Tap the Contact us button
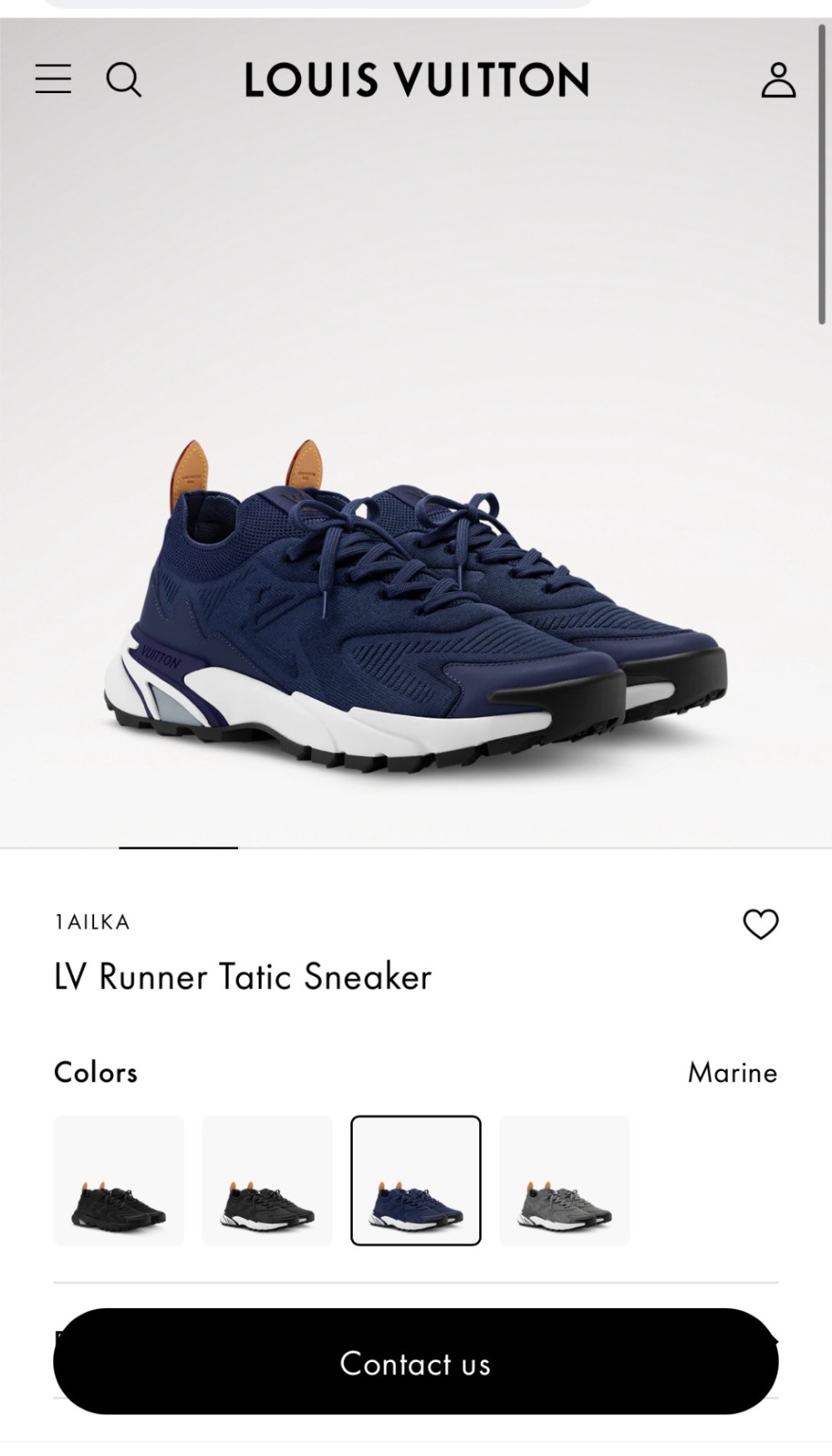This screenshot has width=832, height=1456. tap(416, 1361)
